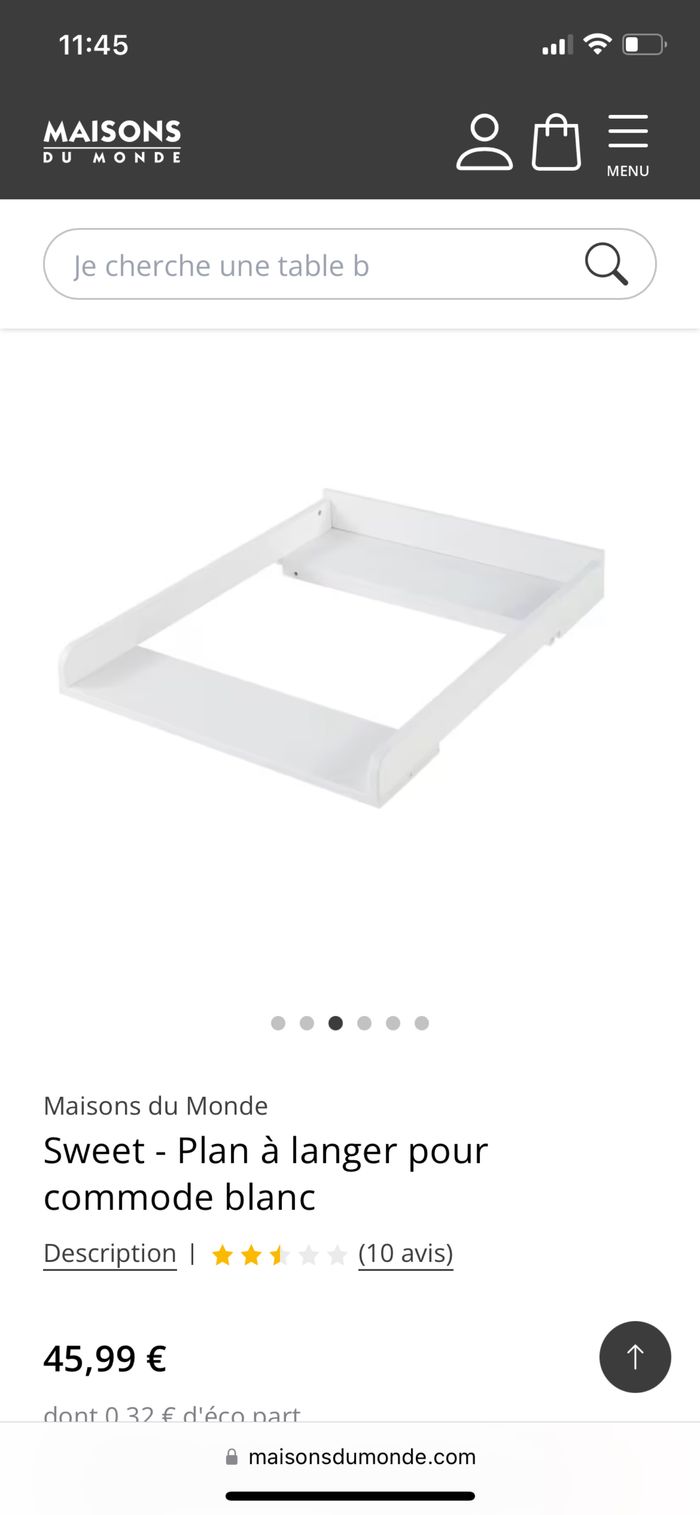Open the shopping bag
This screenshot has height=1515, width=700.
(x=556, y=142)
